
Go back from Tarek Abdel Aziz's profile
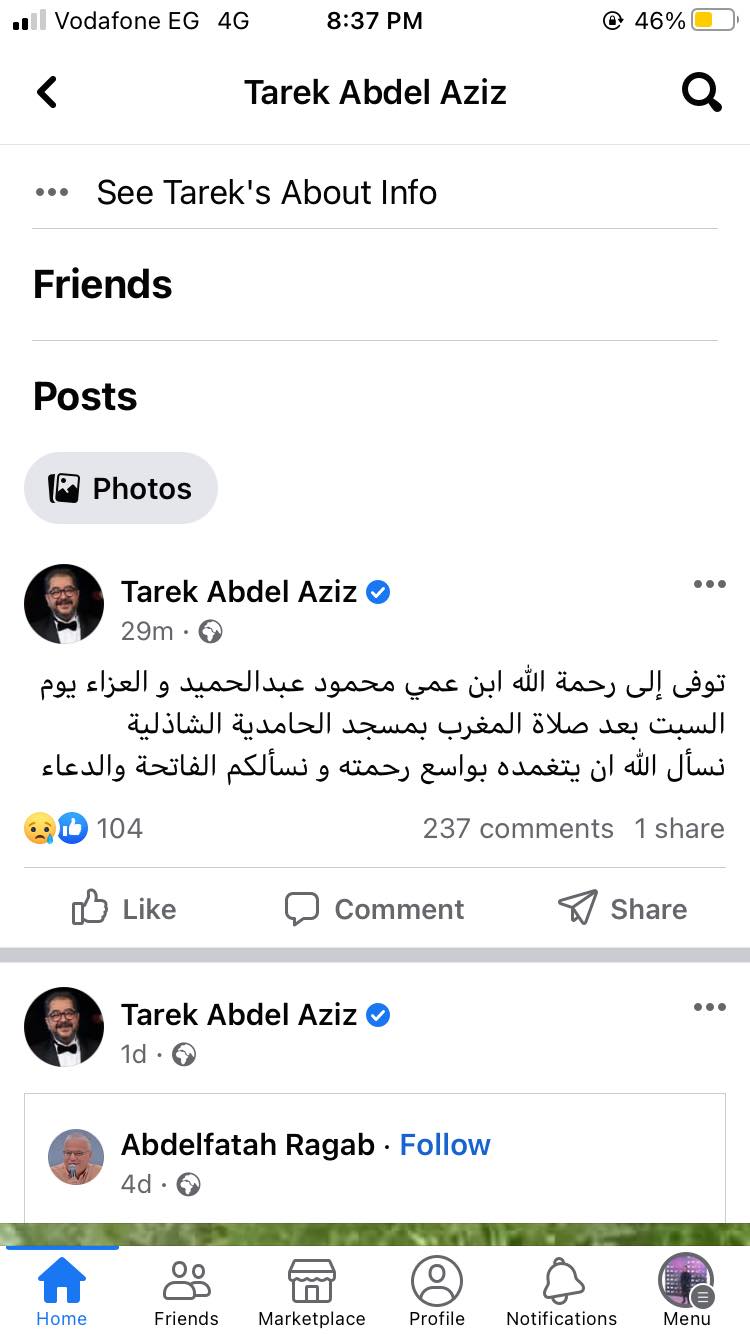47,93
